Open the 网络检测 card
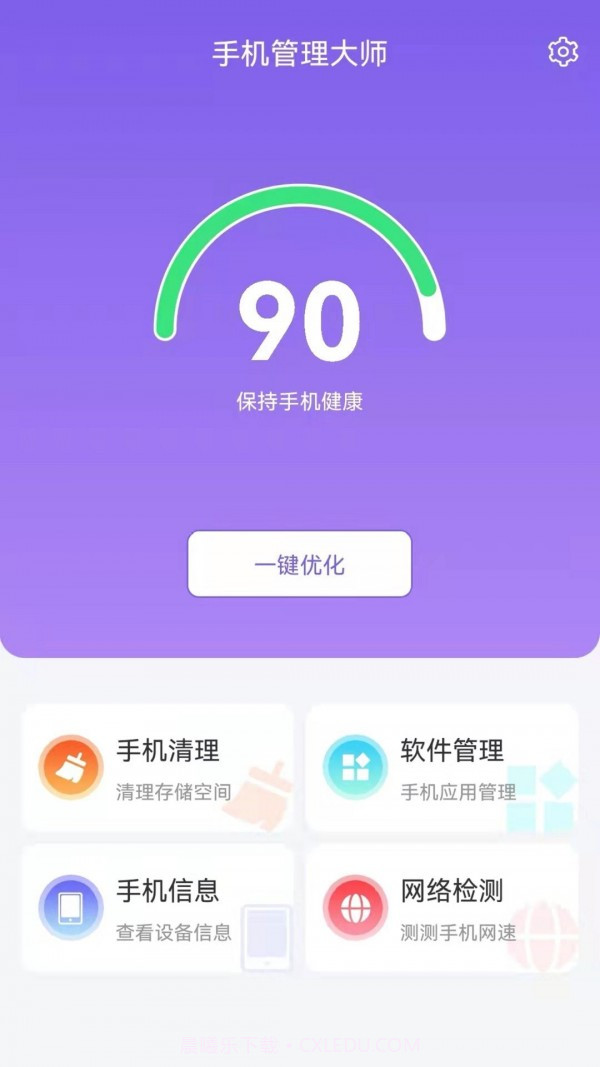 (x=441, y=908)
